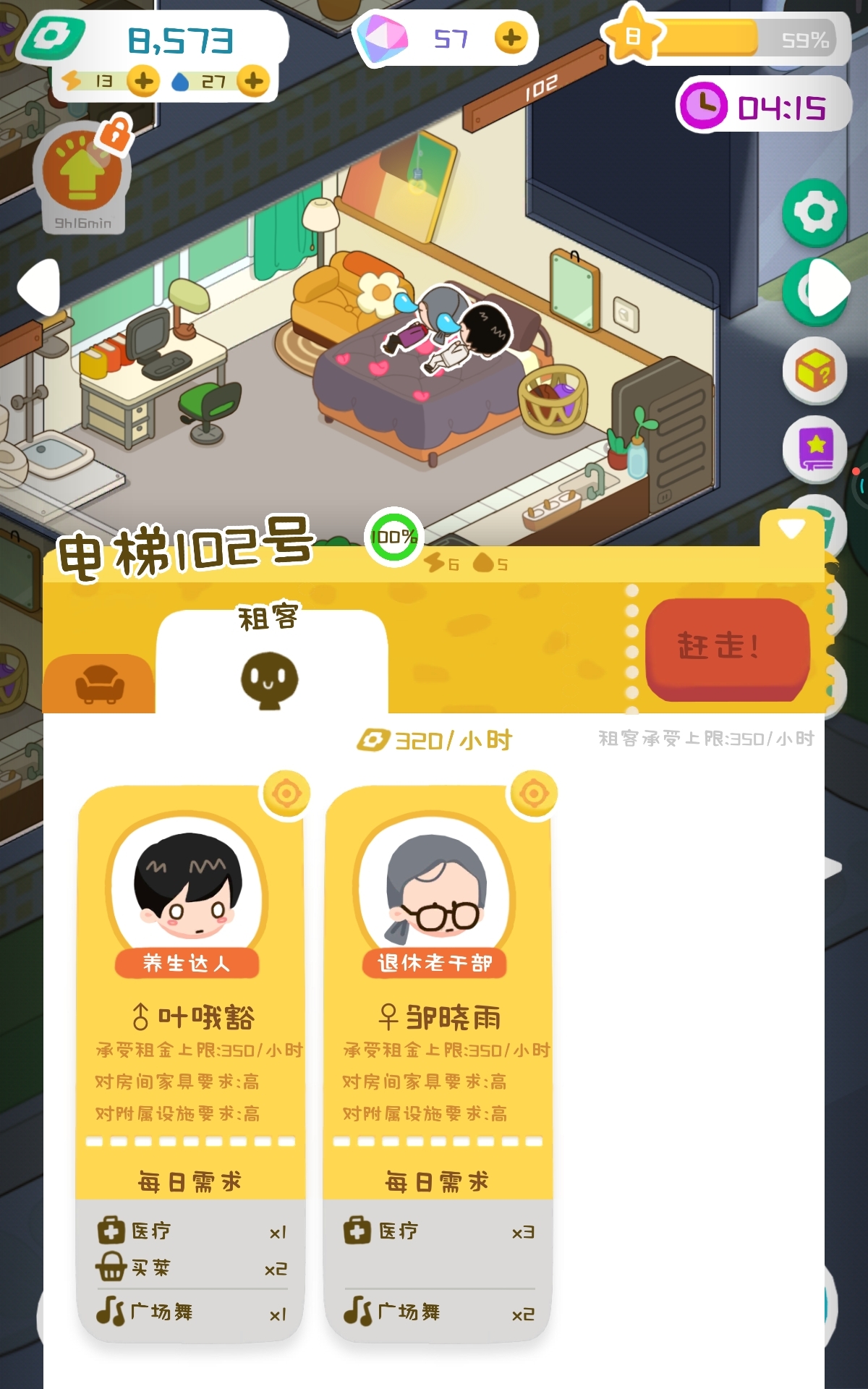The width and height of the screenshot is (868, 1389).
Task: Open the settings gear icon
Action: (x=815, y=213)
